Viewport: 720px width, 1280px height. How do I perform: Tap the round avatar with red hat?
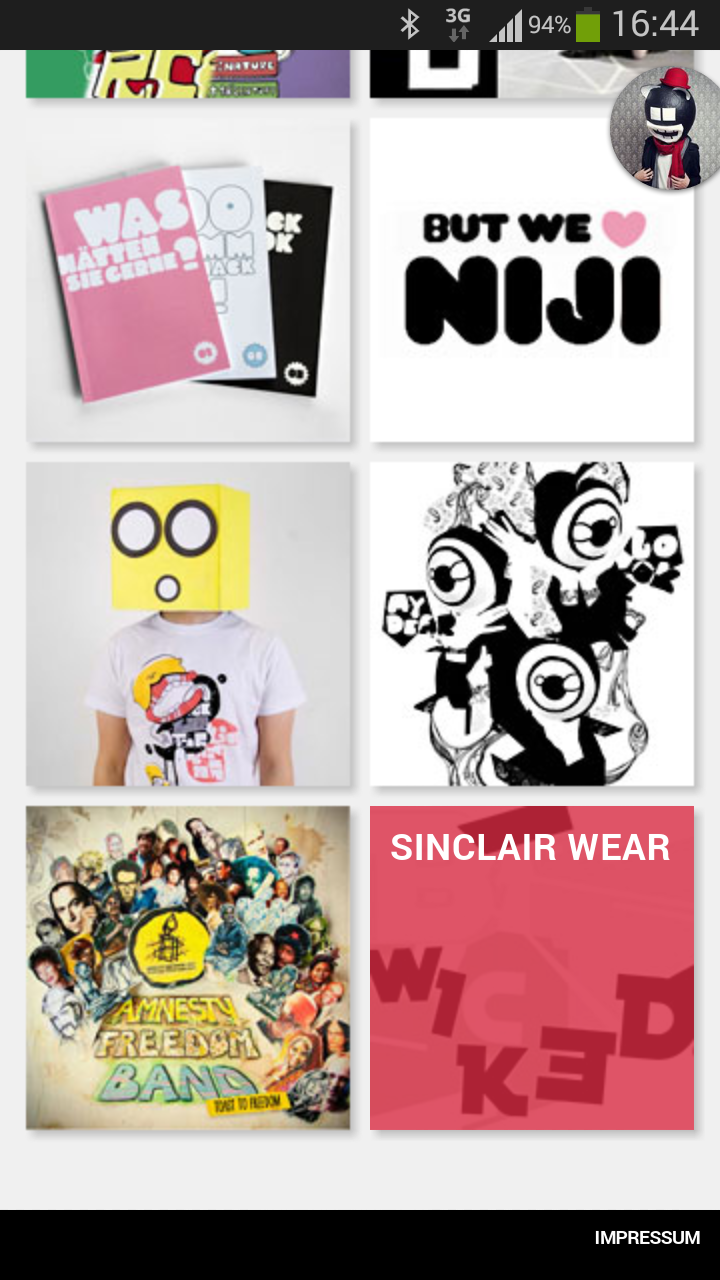point(666,128)
